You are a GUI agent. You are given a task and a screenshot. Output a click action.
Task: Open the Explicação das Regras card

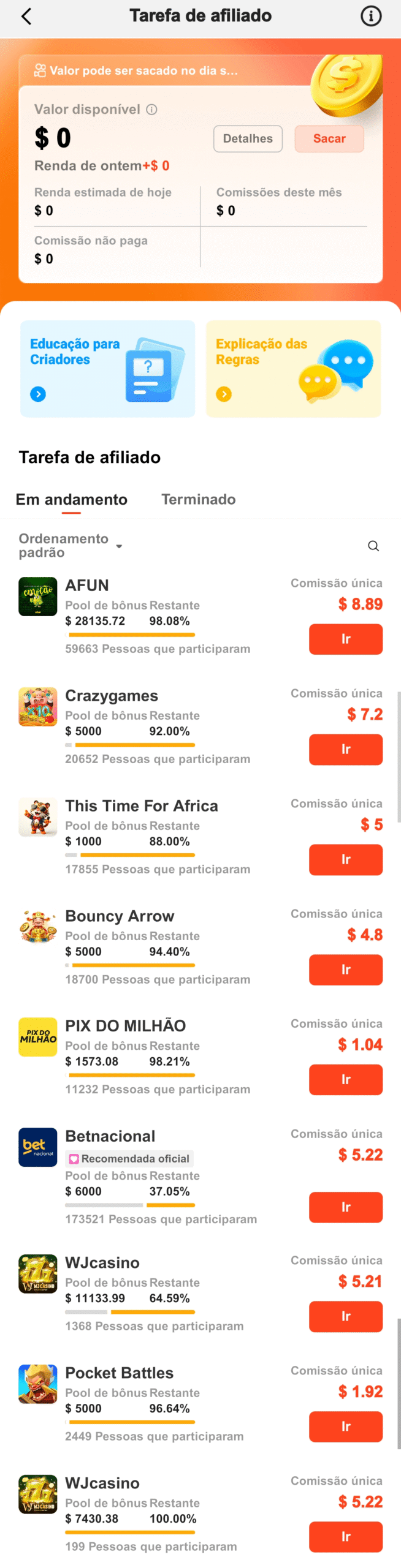pos(293,368)
